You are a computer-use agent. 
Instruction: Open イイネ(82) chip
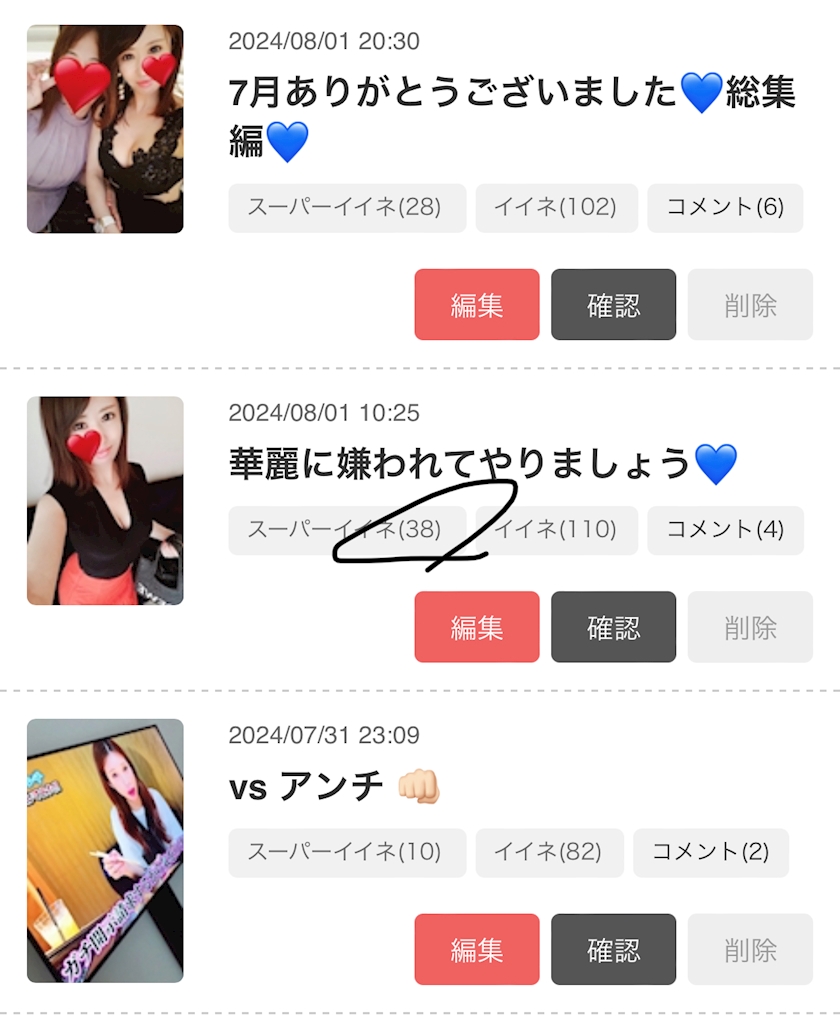549,852
